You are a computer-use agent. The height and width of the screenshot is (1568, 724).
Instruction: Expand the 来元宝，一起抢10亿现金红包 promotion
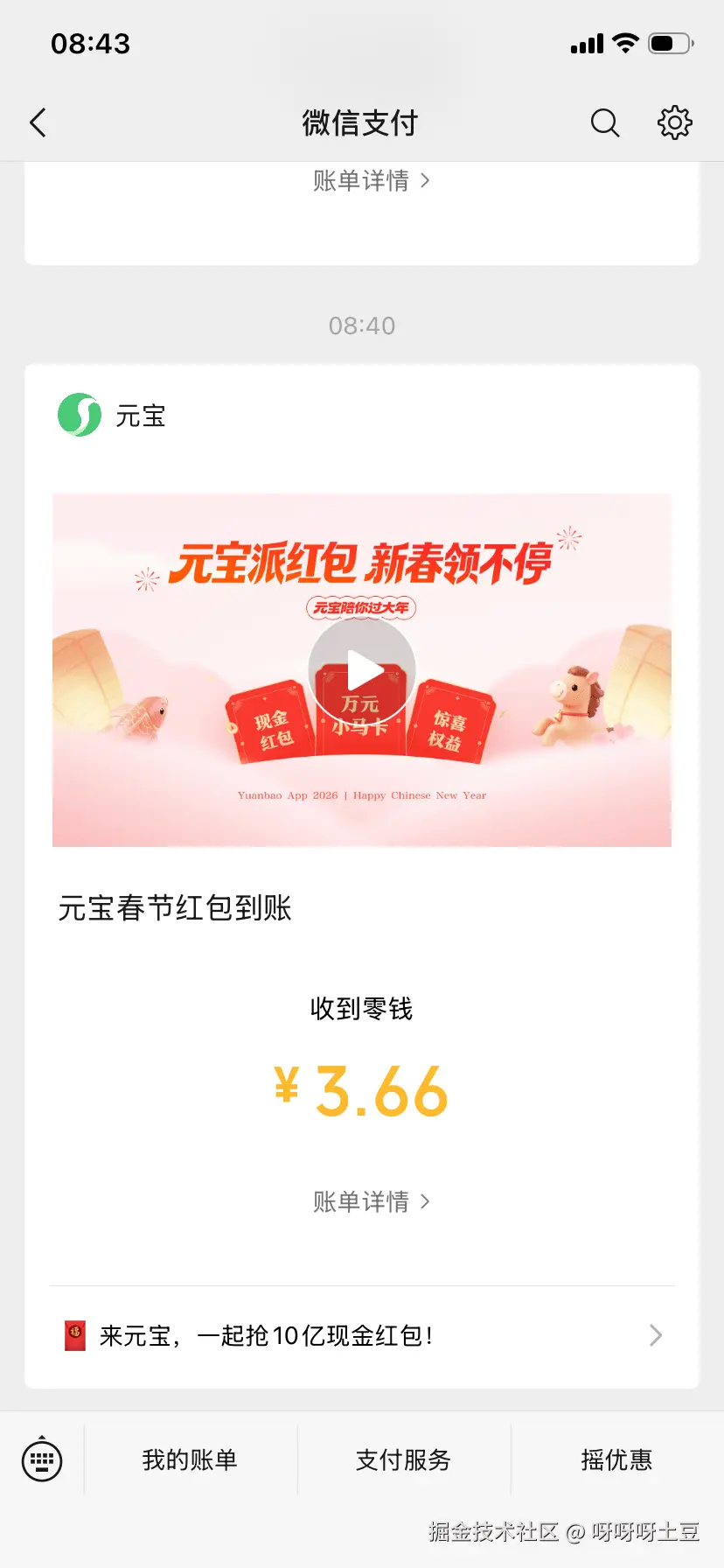pyautogui.click(x=361, y=1334)
